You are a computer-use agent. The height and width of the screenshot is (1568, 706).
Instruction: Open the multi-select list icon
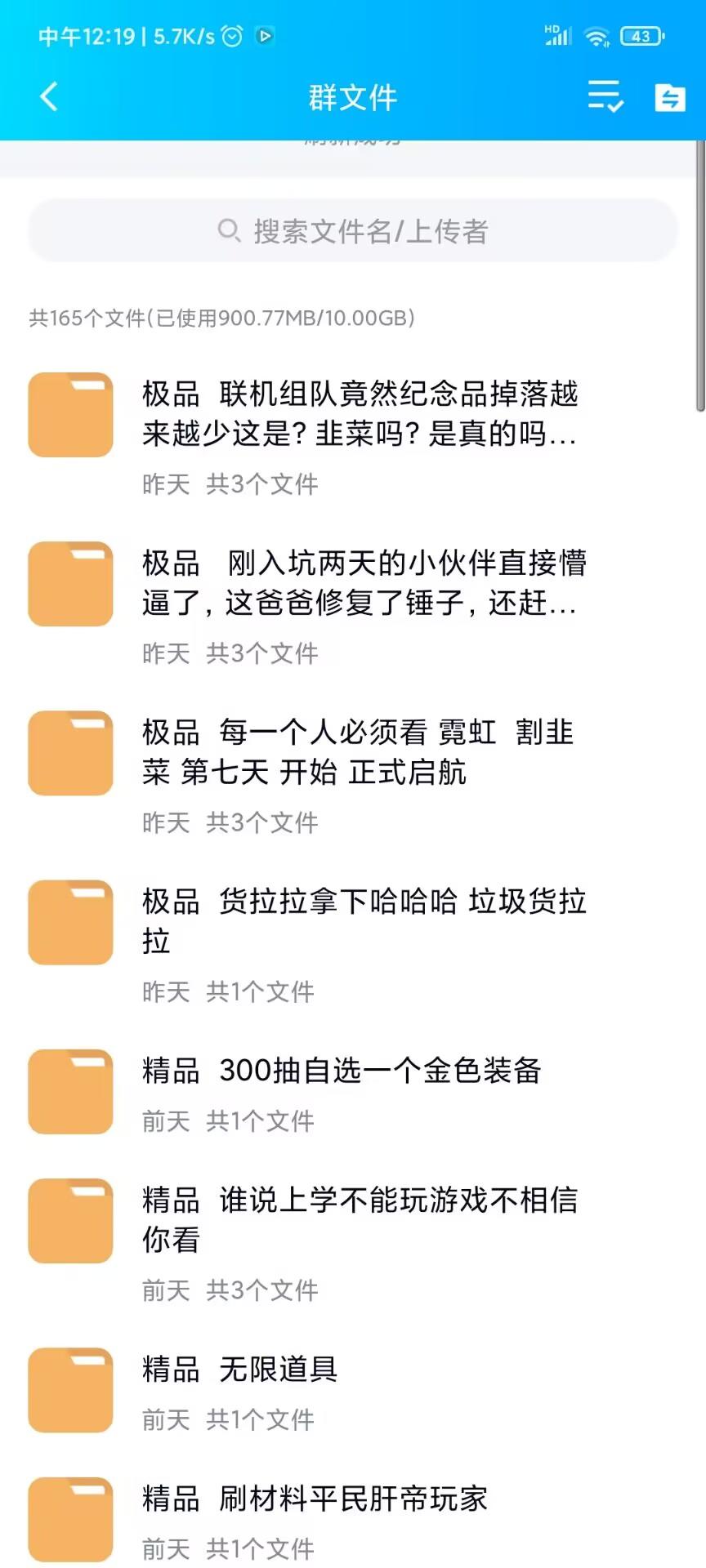pyautogui.click(x=605, y=97)
